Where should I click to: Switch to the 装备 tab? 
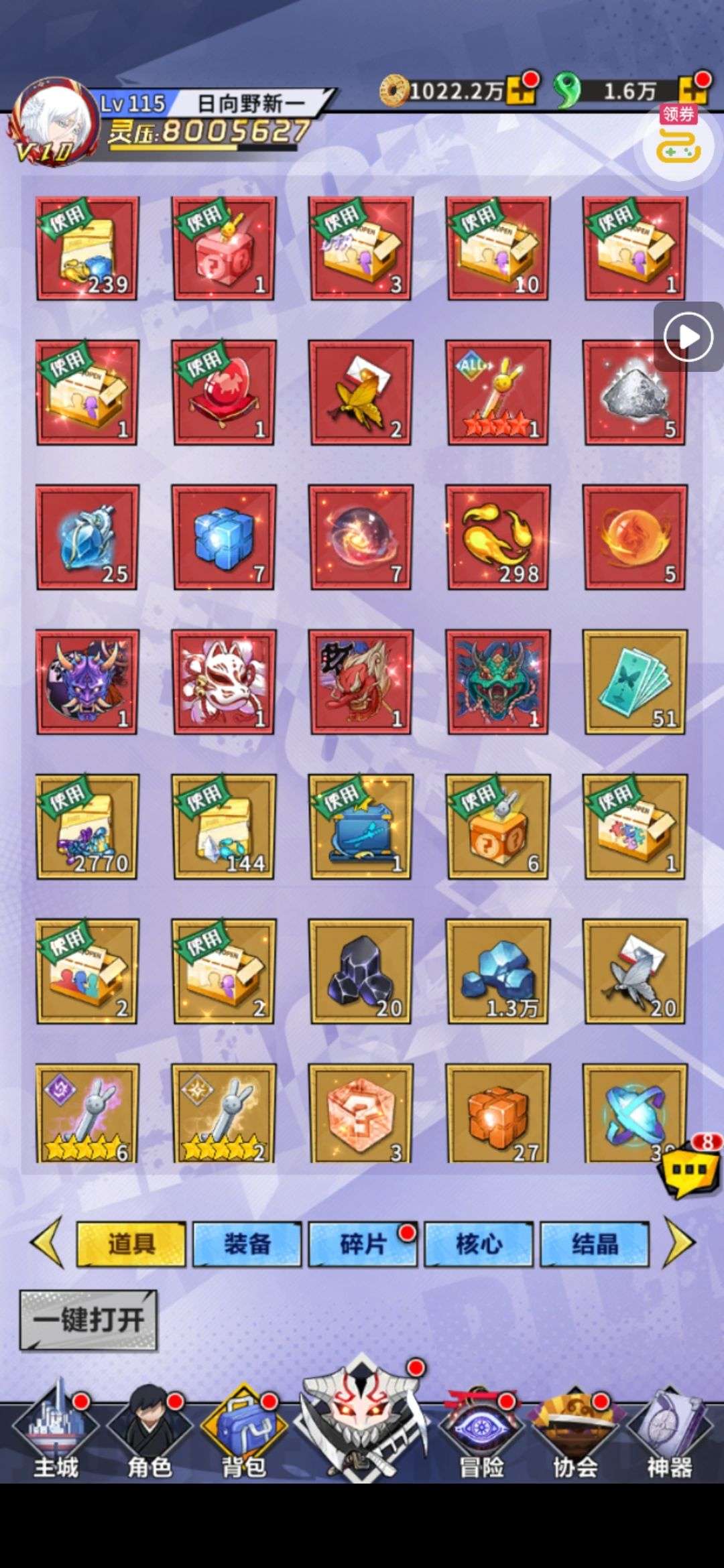click(x=247, y=1244)
